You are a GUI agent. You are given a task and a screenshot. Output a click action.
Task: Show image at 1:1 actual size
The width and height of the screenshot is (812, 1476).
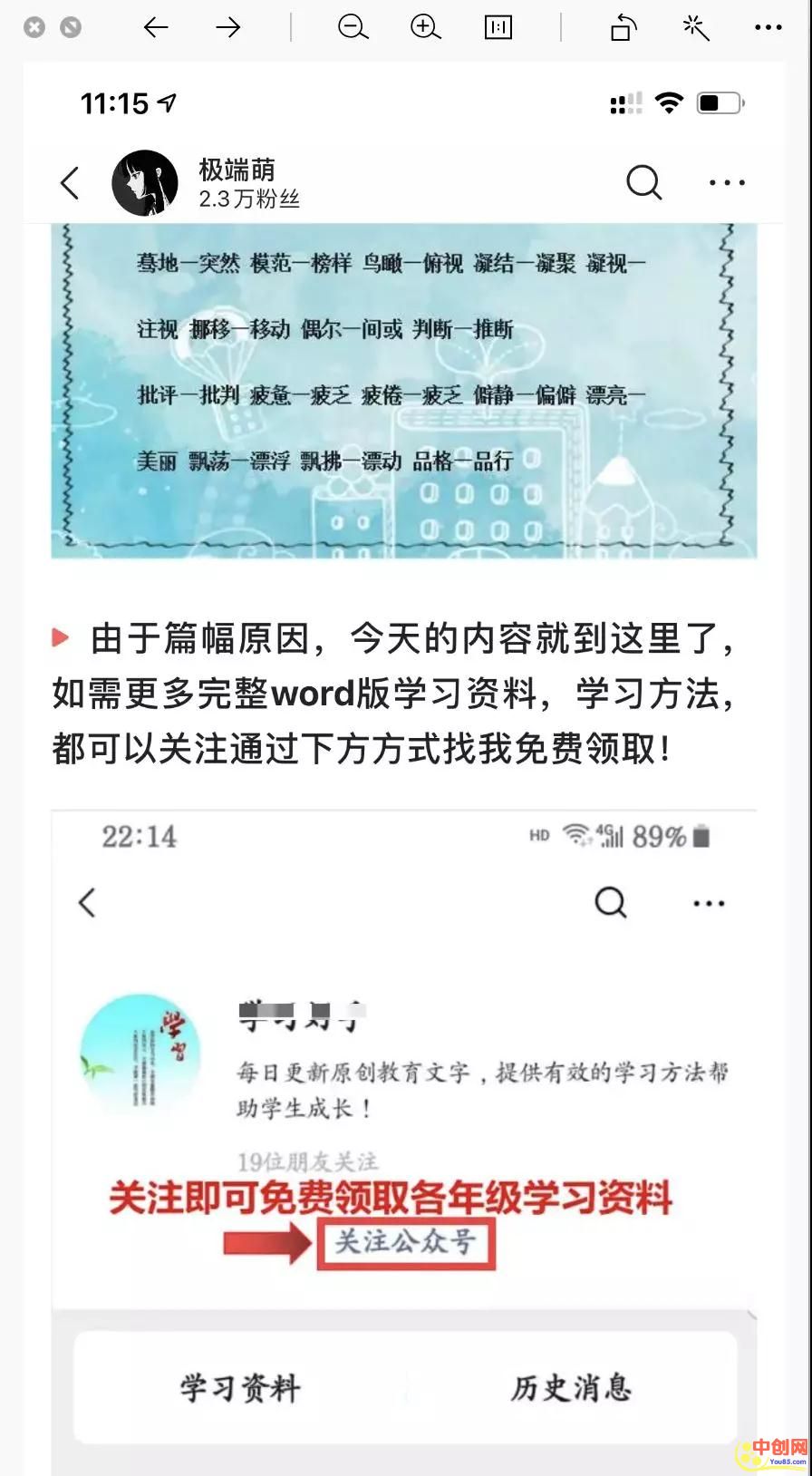[x=498, y=27]
